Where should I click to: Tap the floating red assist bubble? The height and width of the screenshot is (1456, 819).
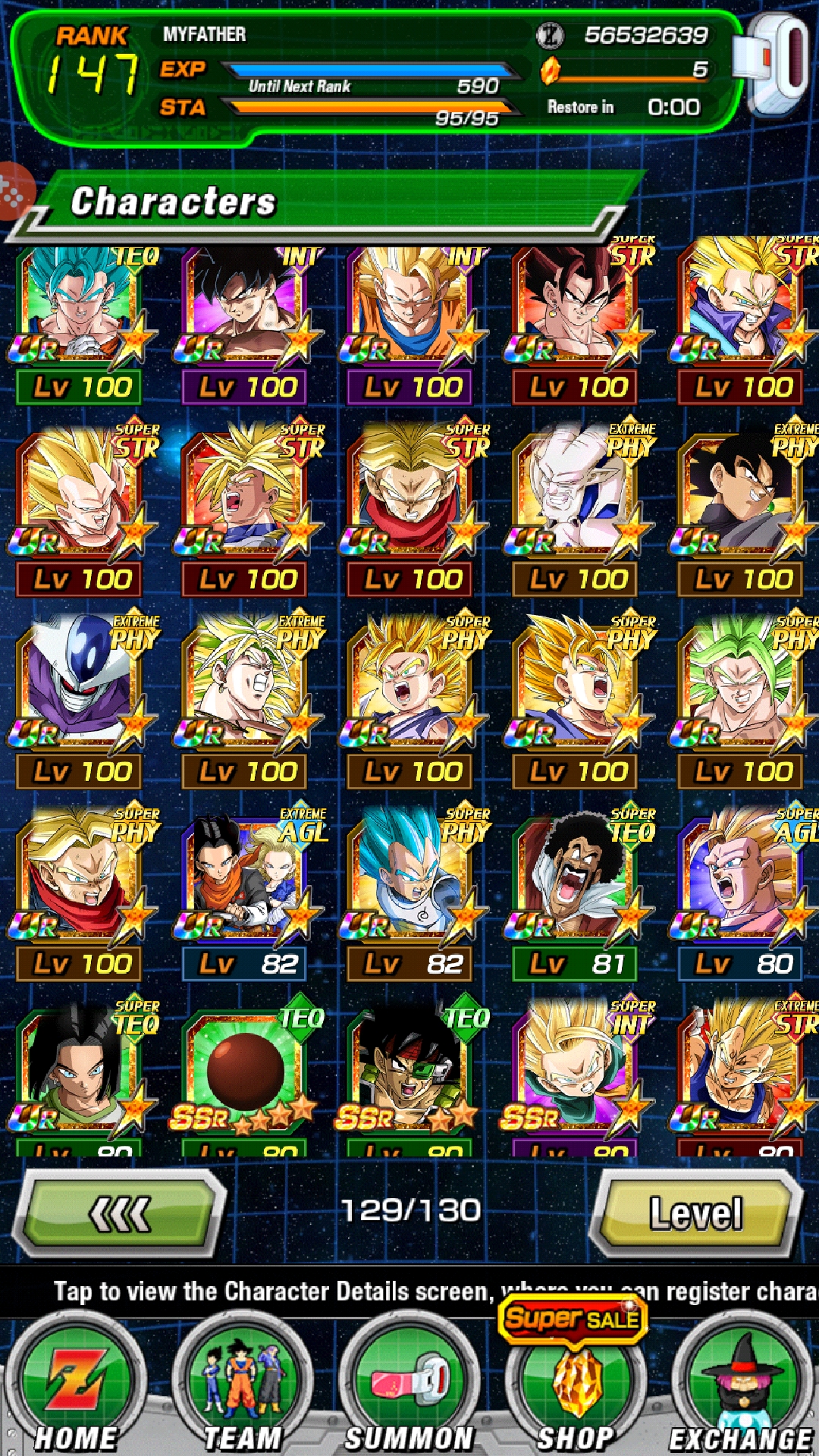[14, 191]
